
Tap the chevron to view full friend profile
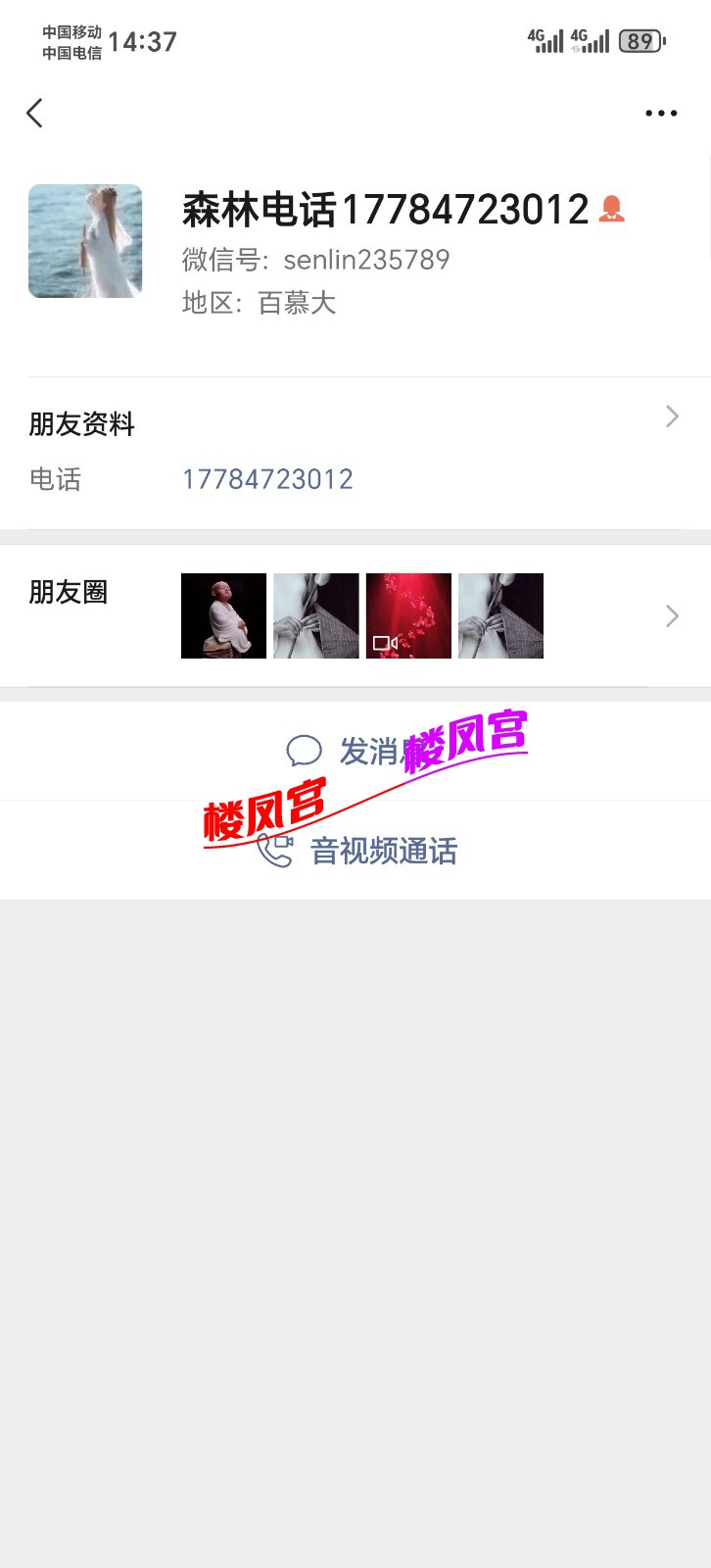672,416
